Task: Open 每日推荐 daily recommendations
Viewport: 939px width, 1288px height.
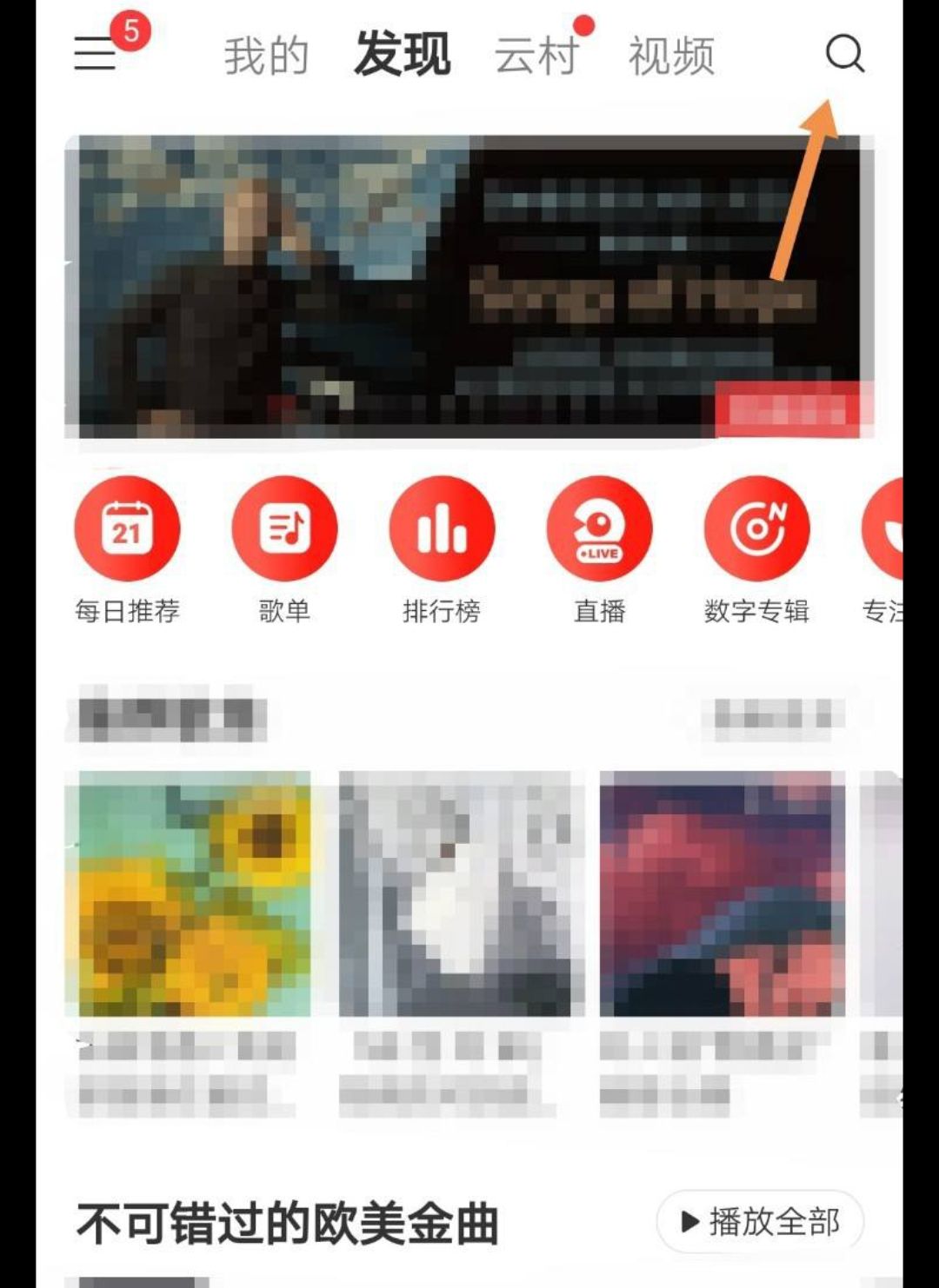Action: pyautogui.click(x=127, y=528)
